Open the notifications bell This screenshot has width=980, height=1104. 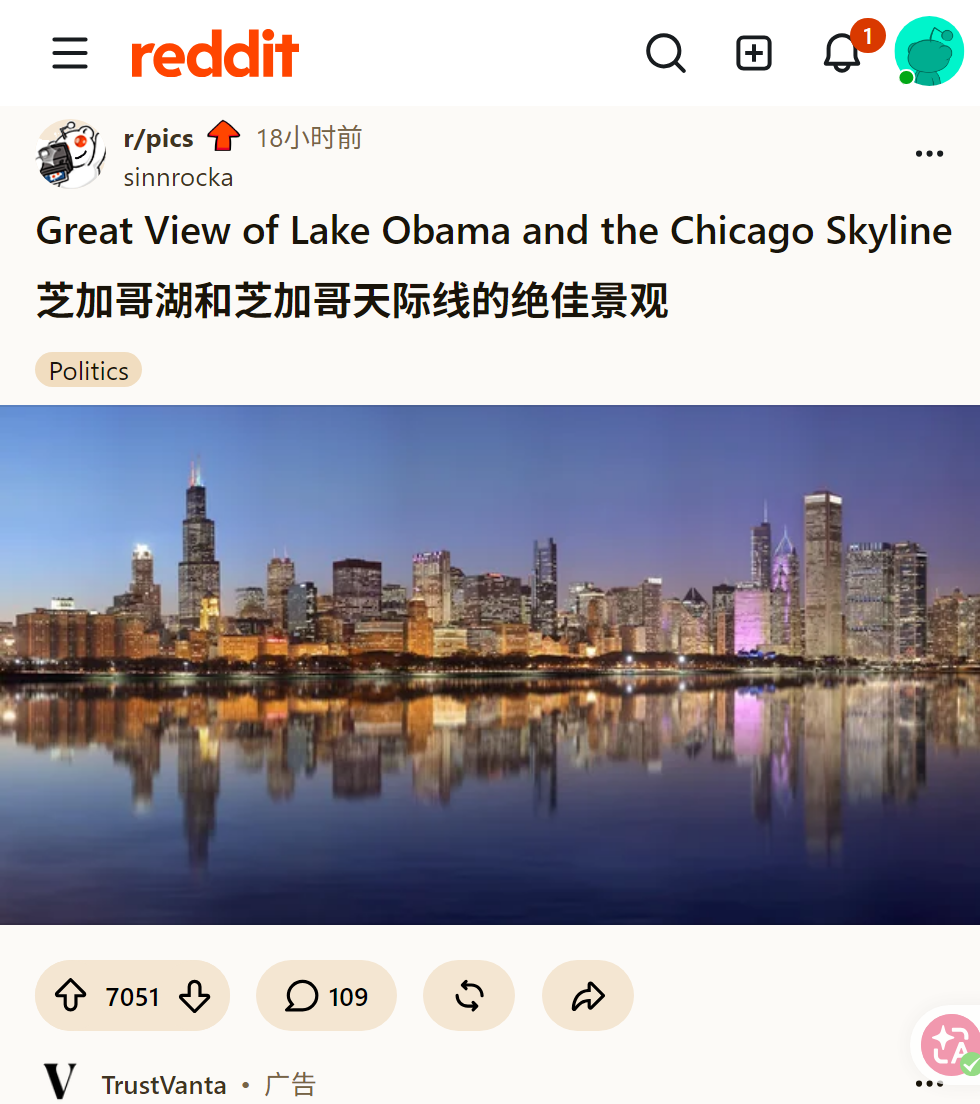coord(841,54)
